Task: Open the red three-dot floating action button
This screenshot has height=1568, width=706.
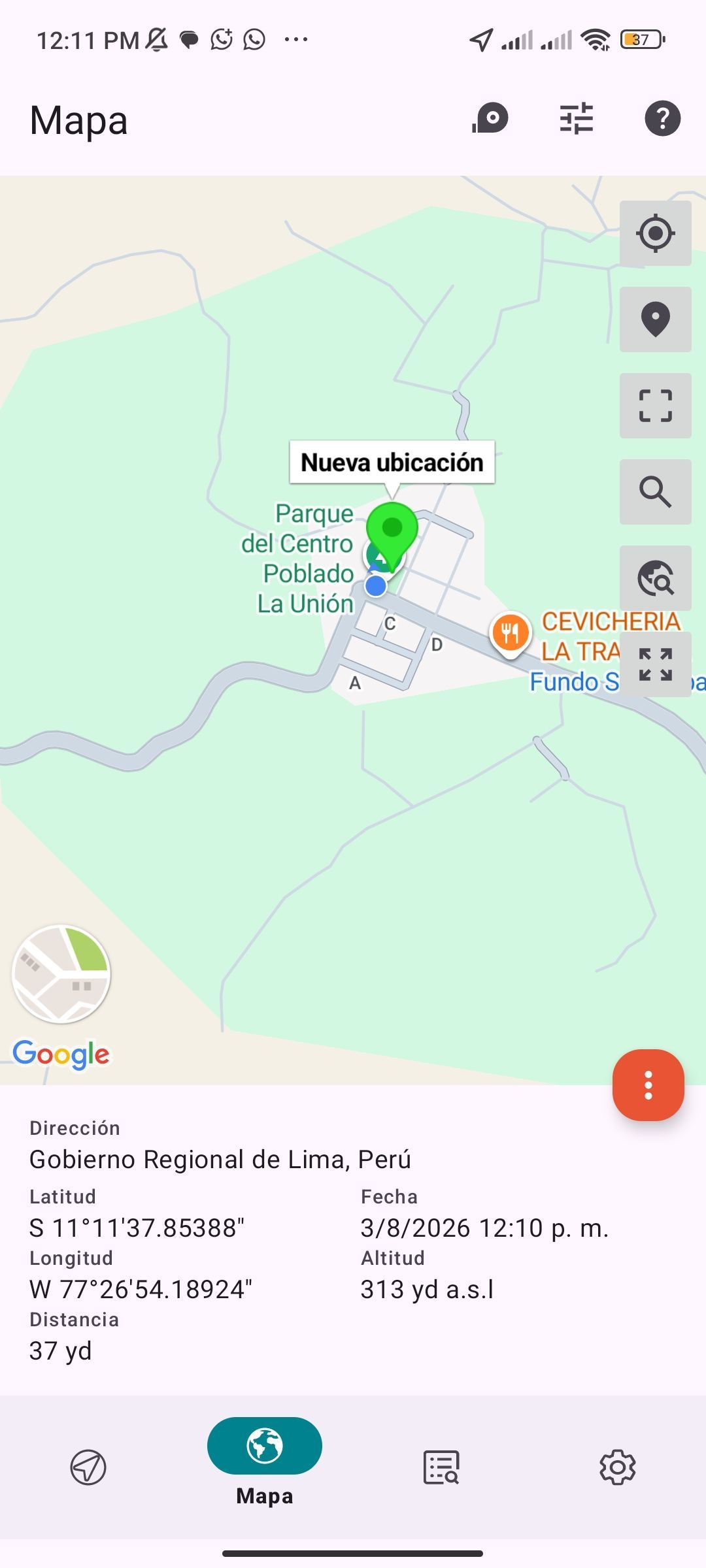Action: pos(648,1085)
